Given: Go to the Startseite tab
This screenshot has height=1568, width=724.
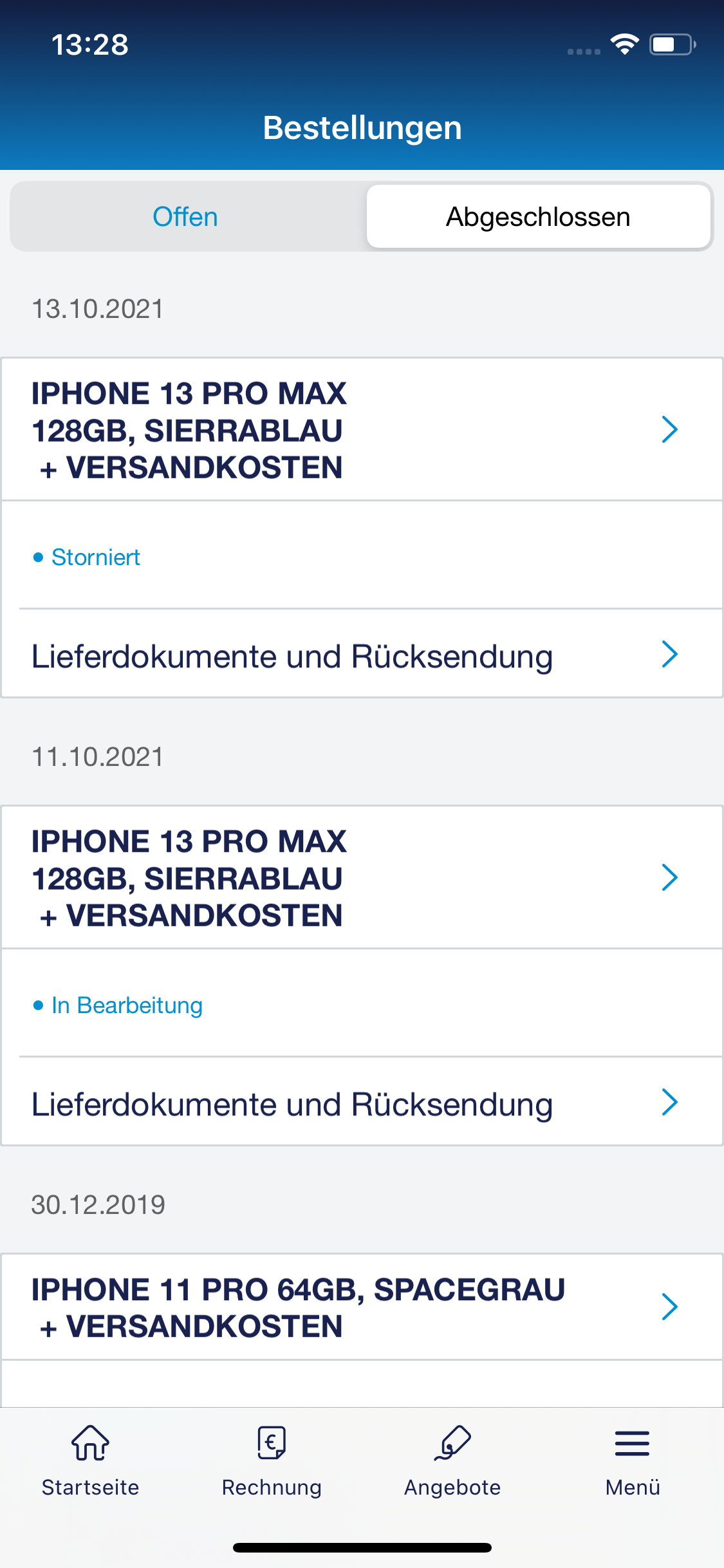Looking at the screenshot, I should [91, 1460].
